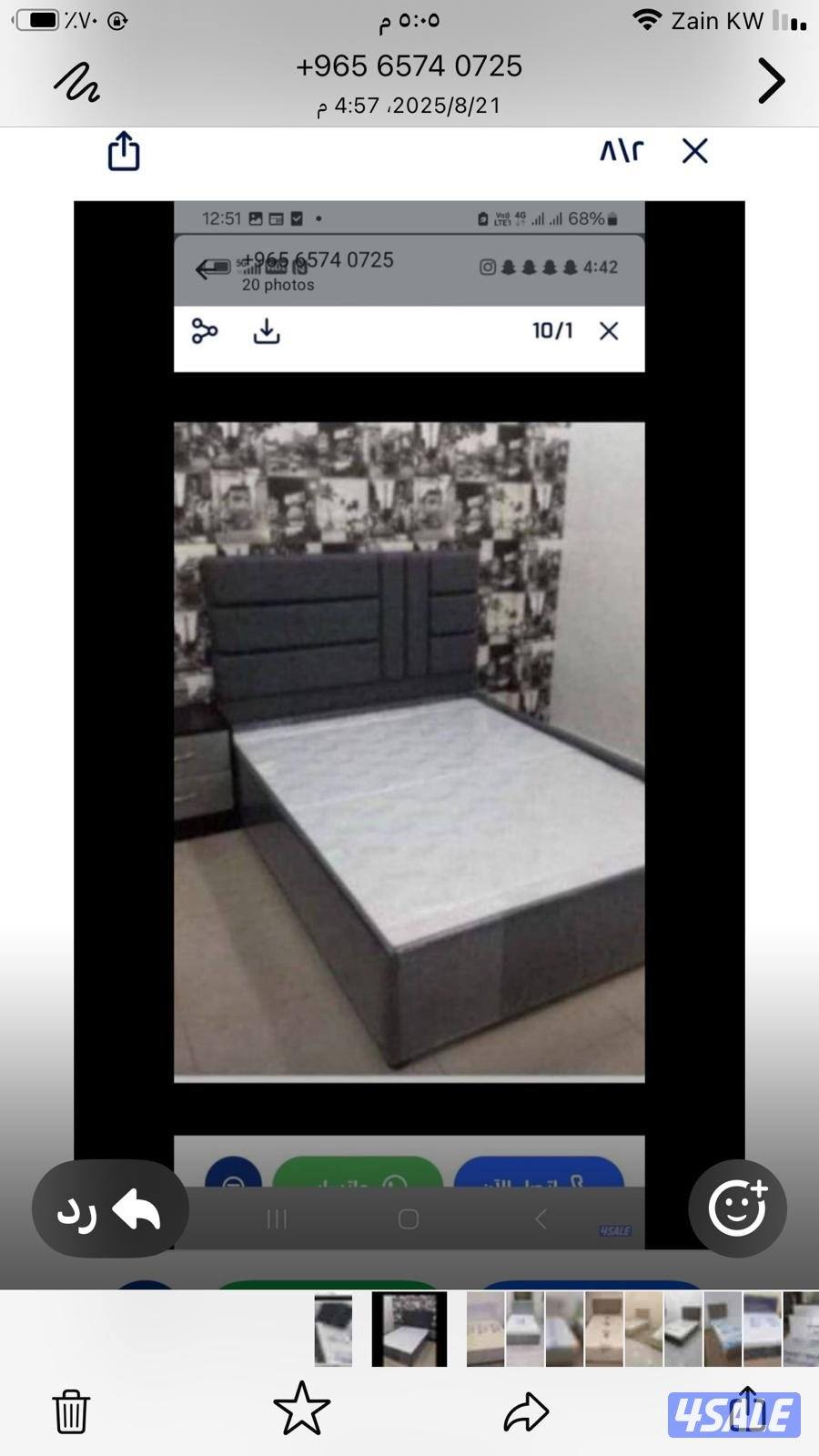Tap the right chevron to view next media

pyautogui.click(x=770, y=80)
